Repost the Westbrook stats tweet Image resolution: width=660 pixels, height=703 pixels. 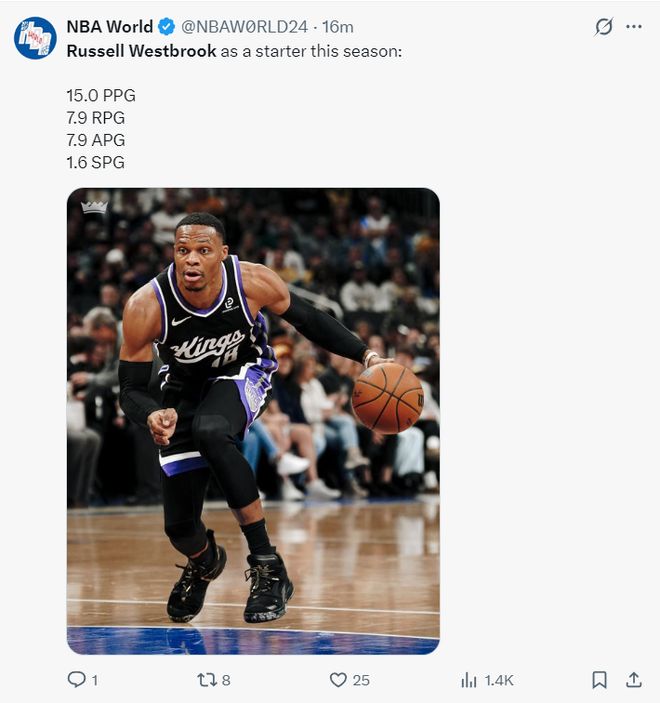click(x=207, y=680)
